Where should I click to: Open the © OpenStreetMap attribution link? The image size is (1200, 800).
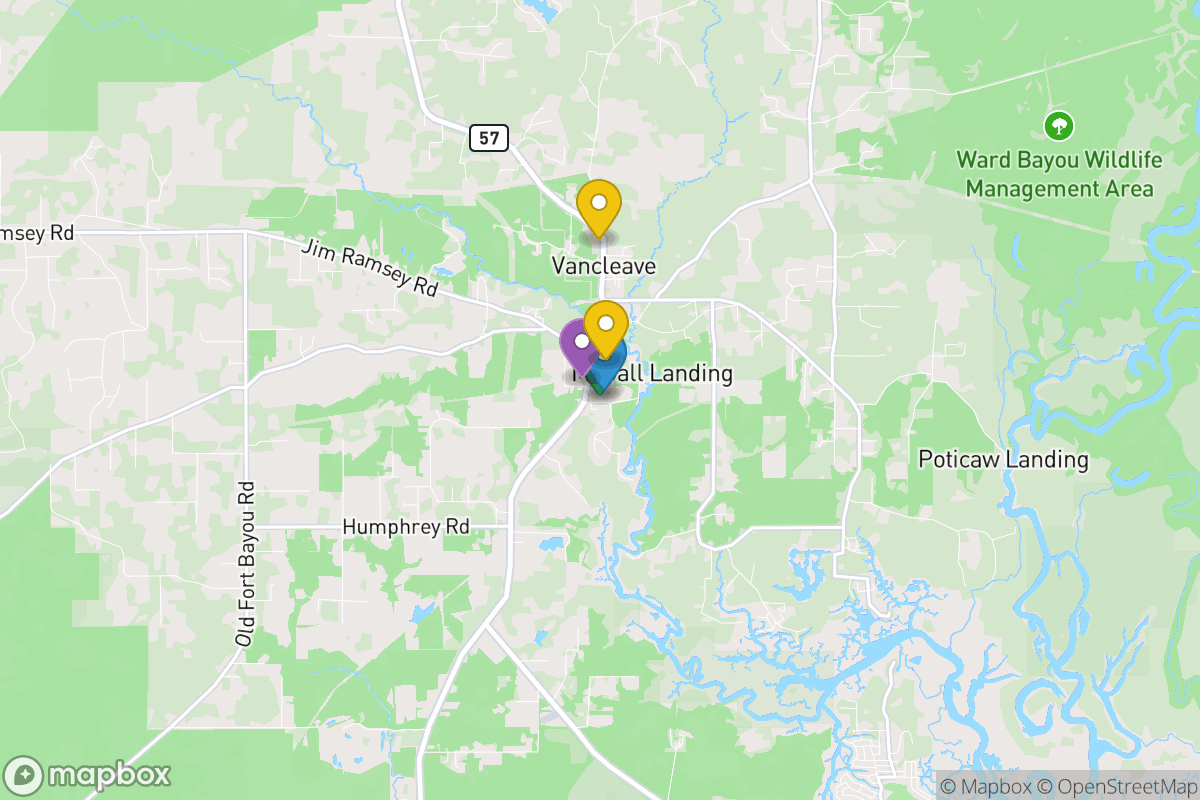click(x=1112, y=786)
